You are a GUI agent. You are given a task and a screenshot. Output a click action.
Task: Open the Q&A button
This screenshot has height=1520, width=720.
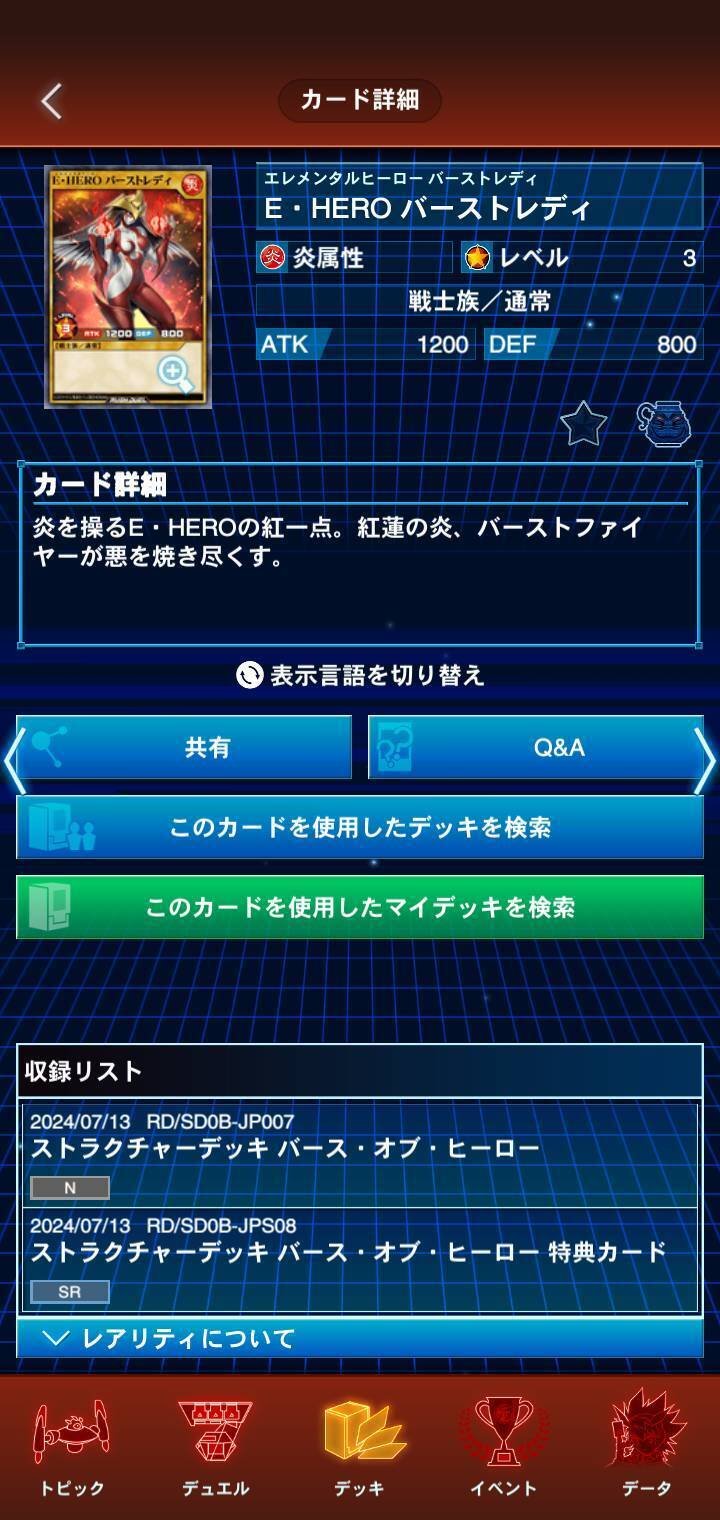point(535,747)
